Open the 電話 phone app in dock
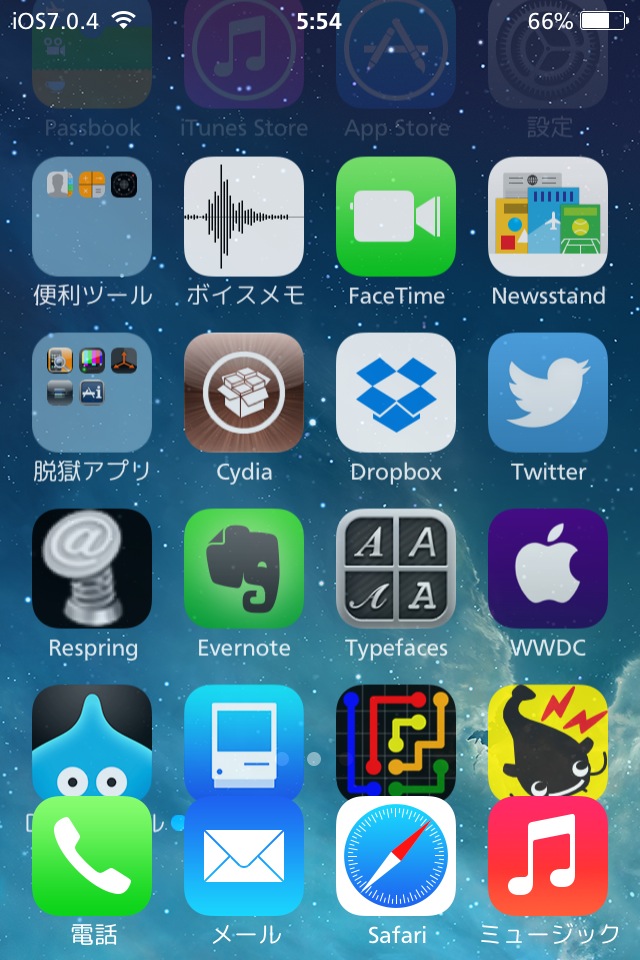Viewport: 640px width, 960px height. click(92, 856)
